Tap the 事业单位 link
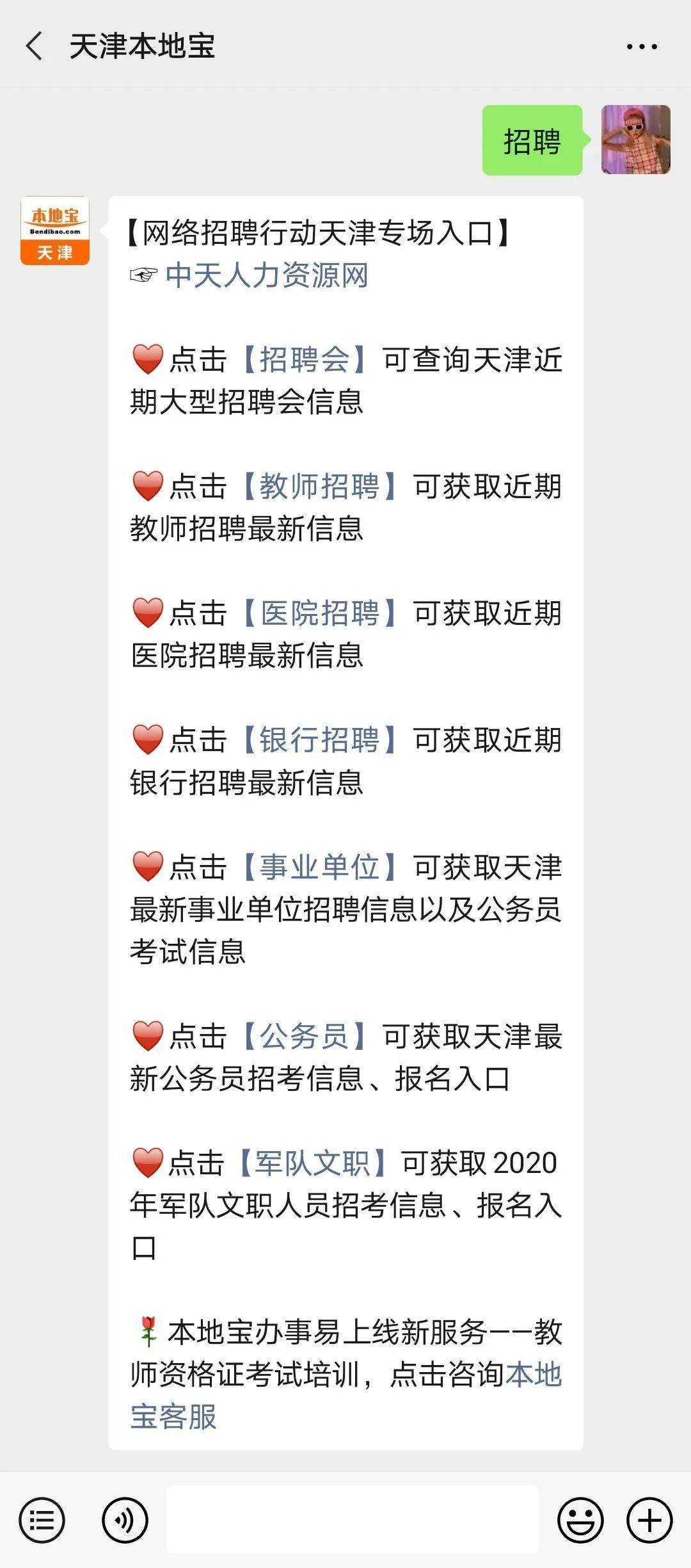The width and height of the screenshot is (691, 1568). coord(319,866)
